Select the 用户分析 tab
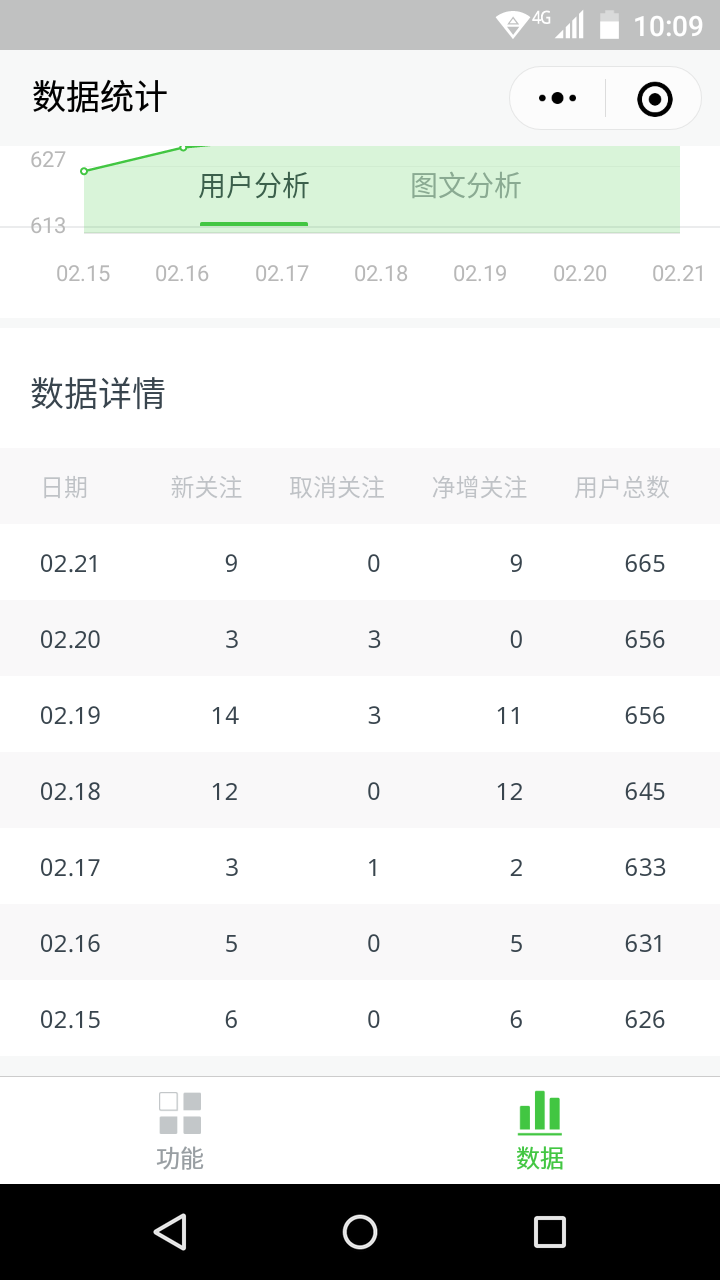This screenshot has height=1280, width=720. [x=254, y=186]
